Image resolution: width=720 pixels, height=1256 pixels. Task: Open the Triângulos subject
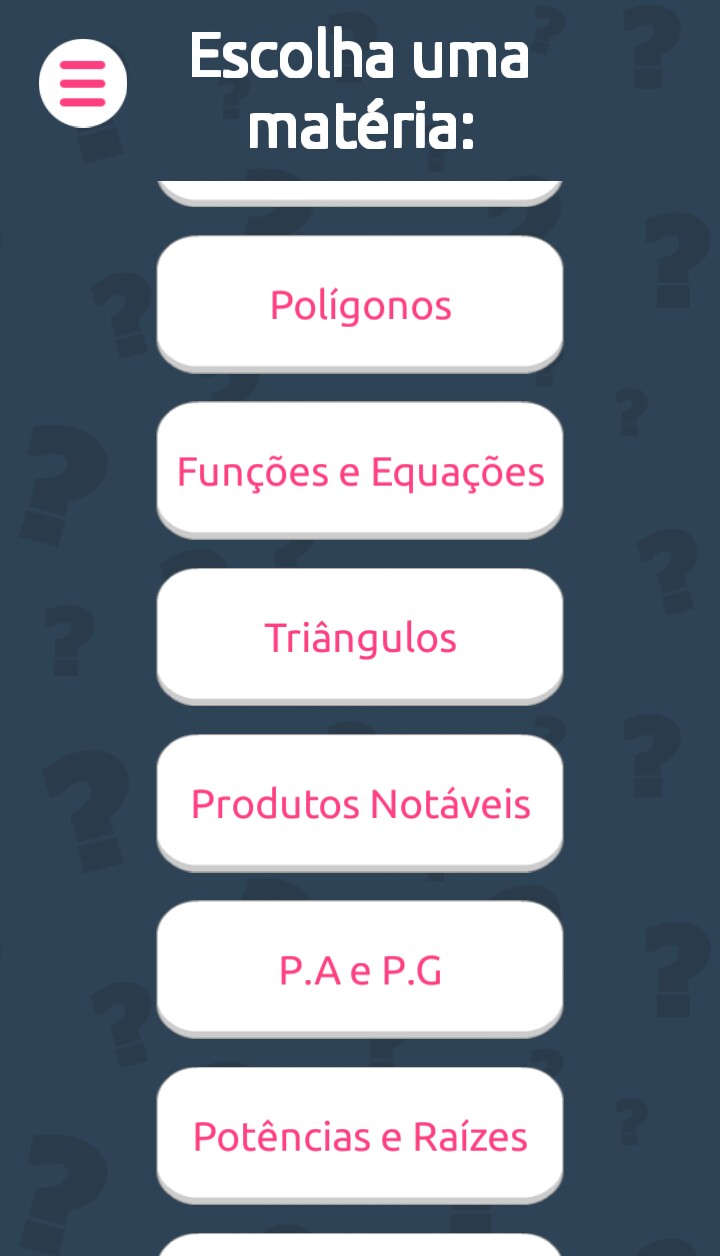click(x=360, y=636)
